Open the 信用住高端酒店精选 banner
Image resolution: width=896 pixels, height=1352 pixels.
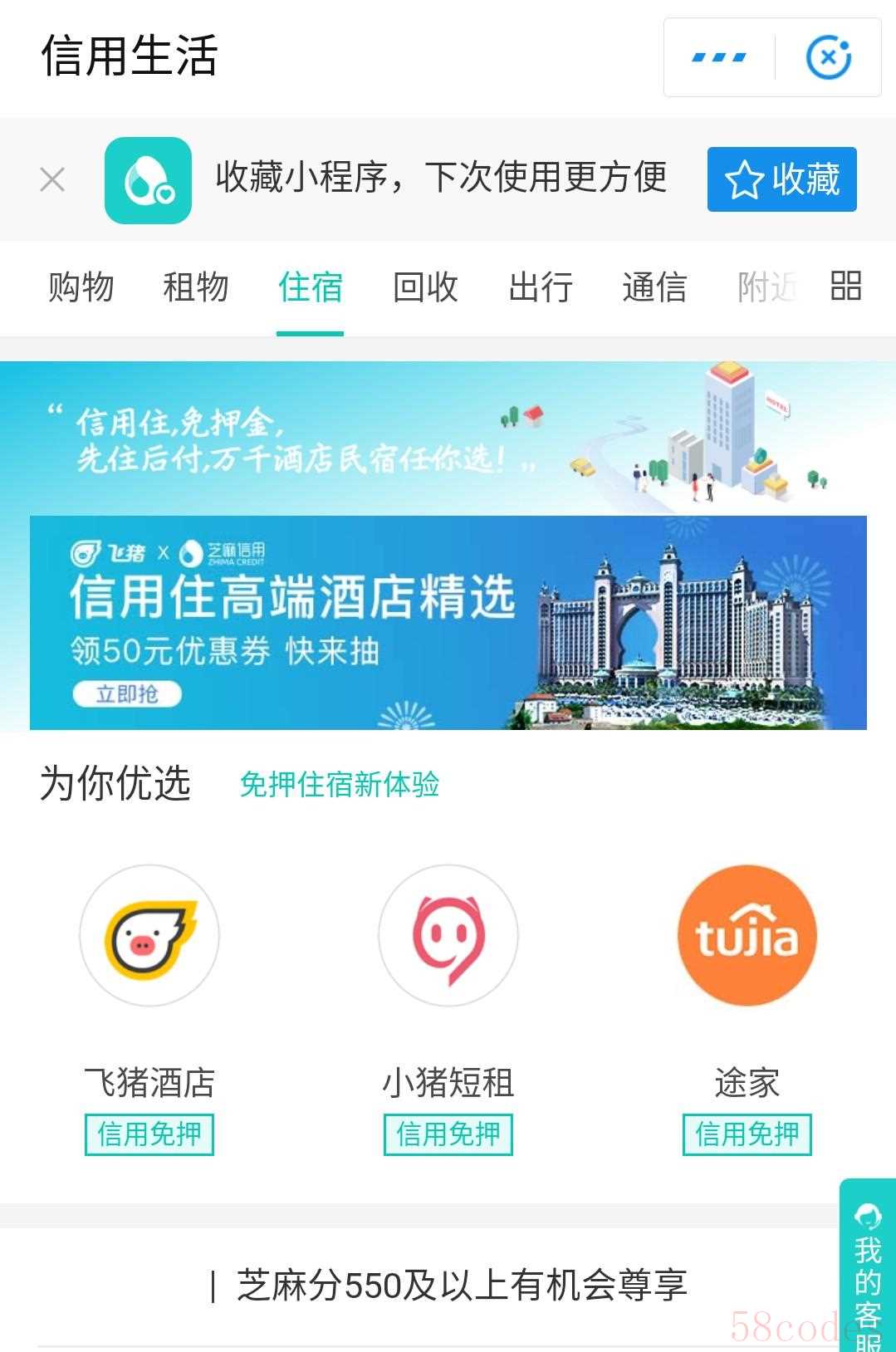448,623
